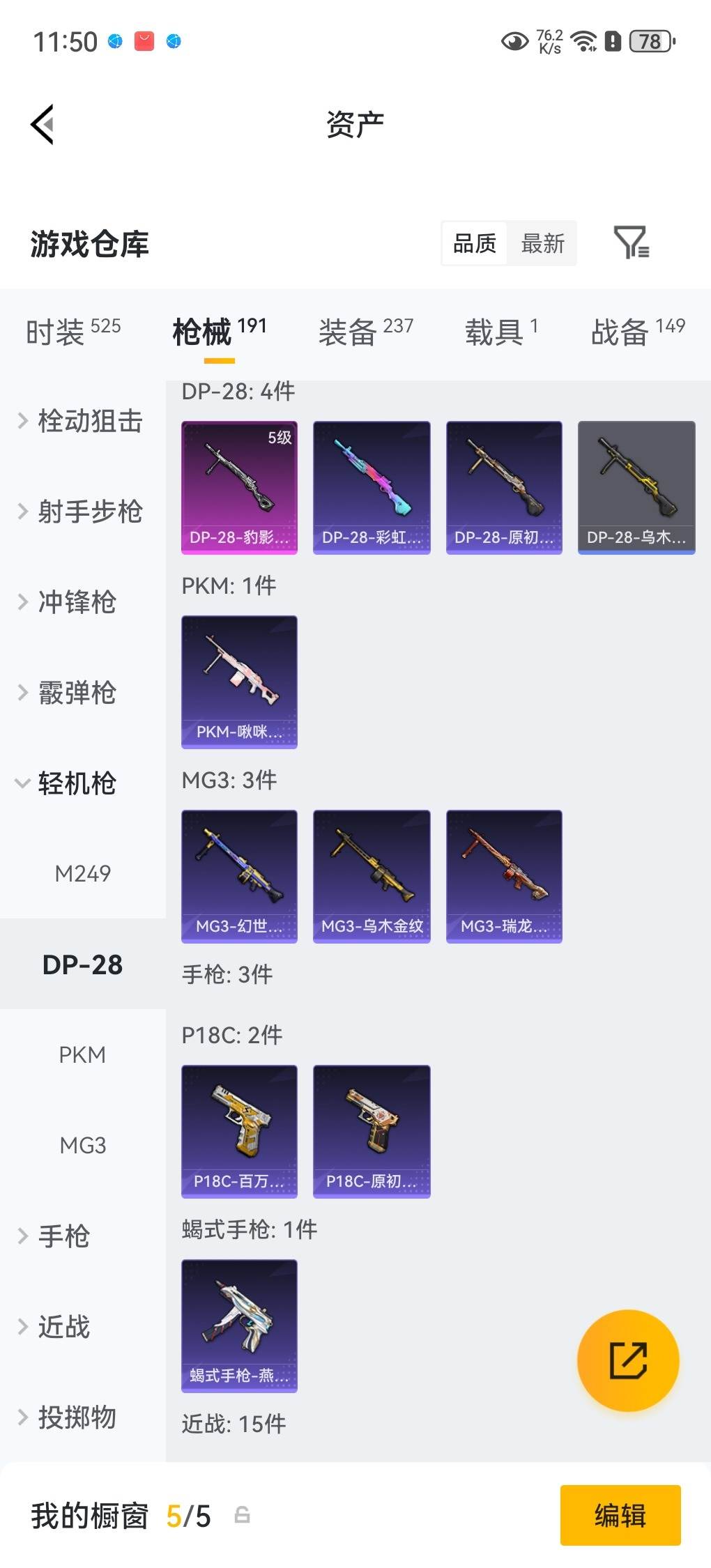Select MG3 in the side list
The width and height of the screenshot is (711, 1568).
click(x=82, y=1145)
